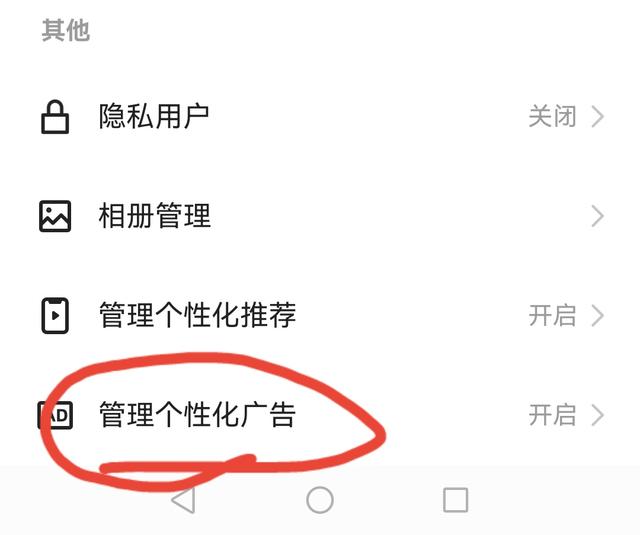Screen dimensions: 640x535
Task: Tap the system back button
Action: (x=183, y=500)
